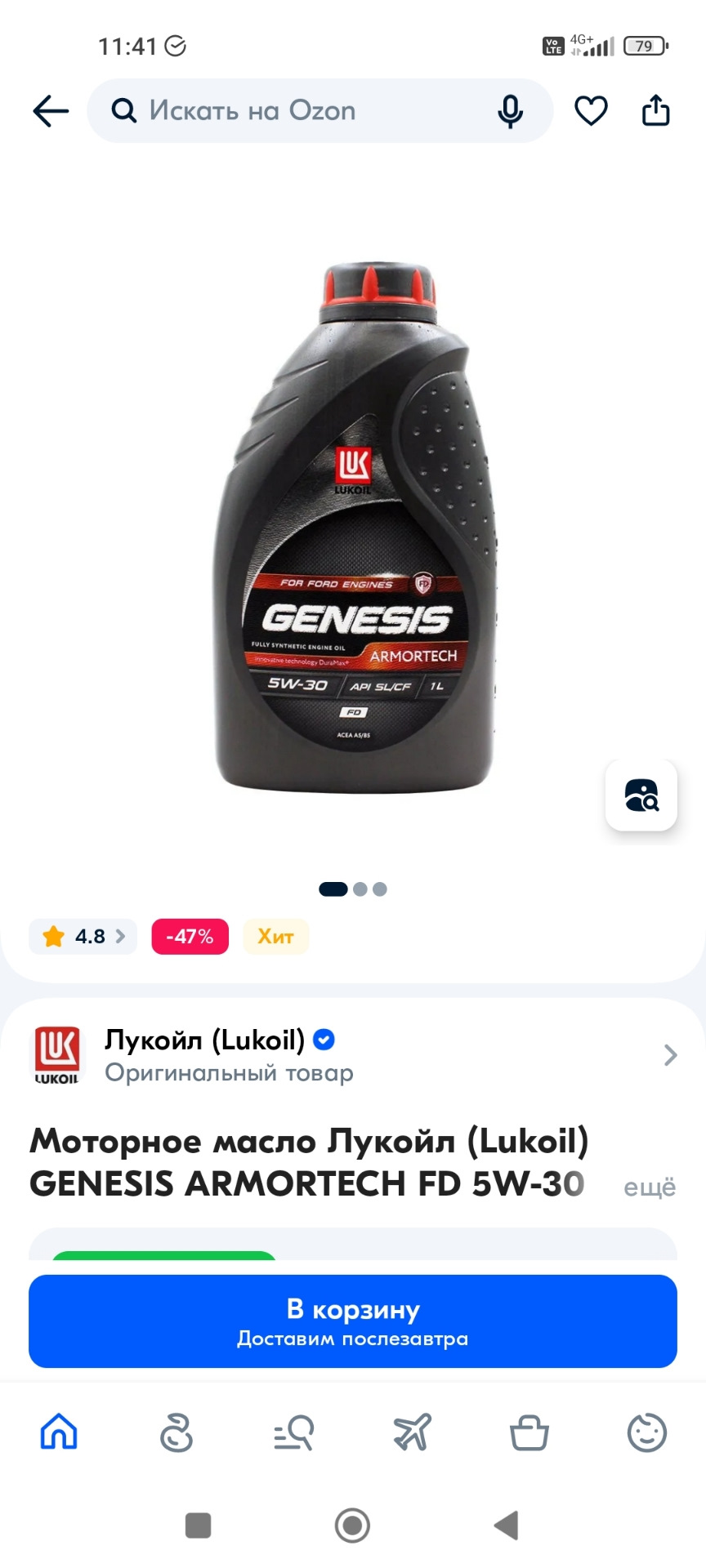Share this product
This screenshot has height=1568, width=706.
[x=655, y=111]
